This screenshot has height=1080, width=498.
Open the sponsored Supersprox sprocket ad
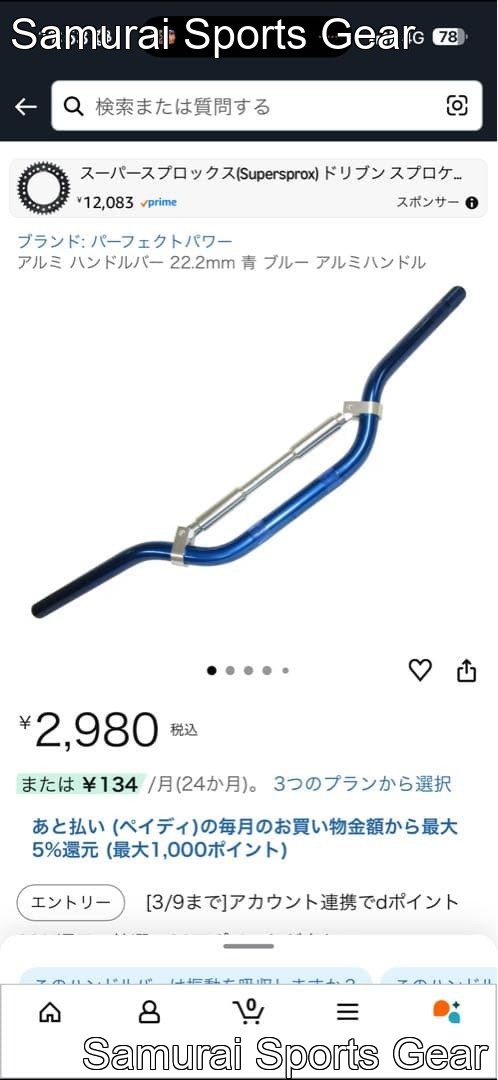click(249, 188)
